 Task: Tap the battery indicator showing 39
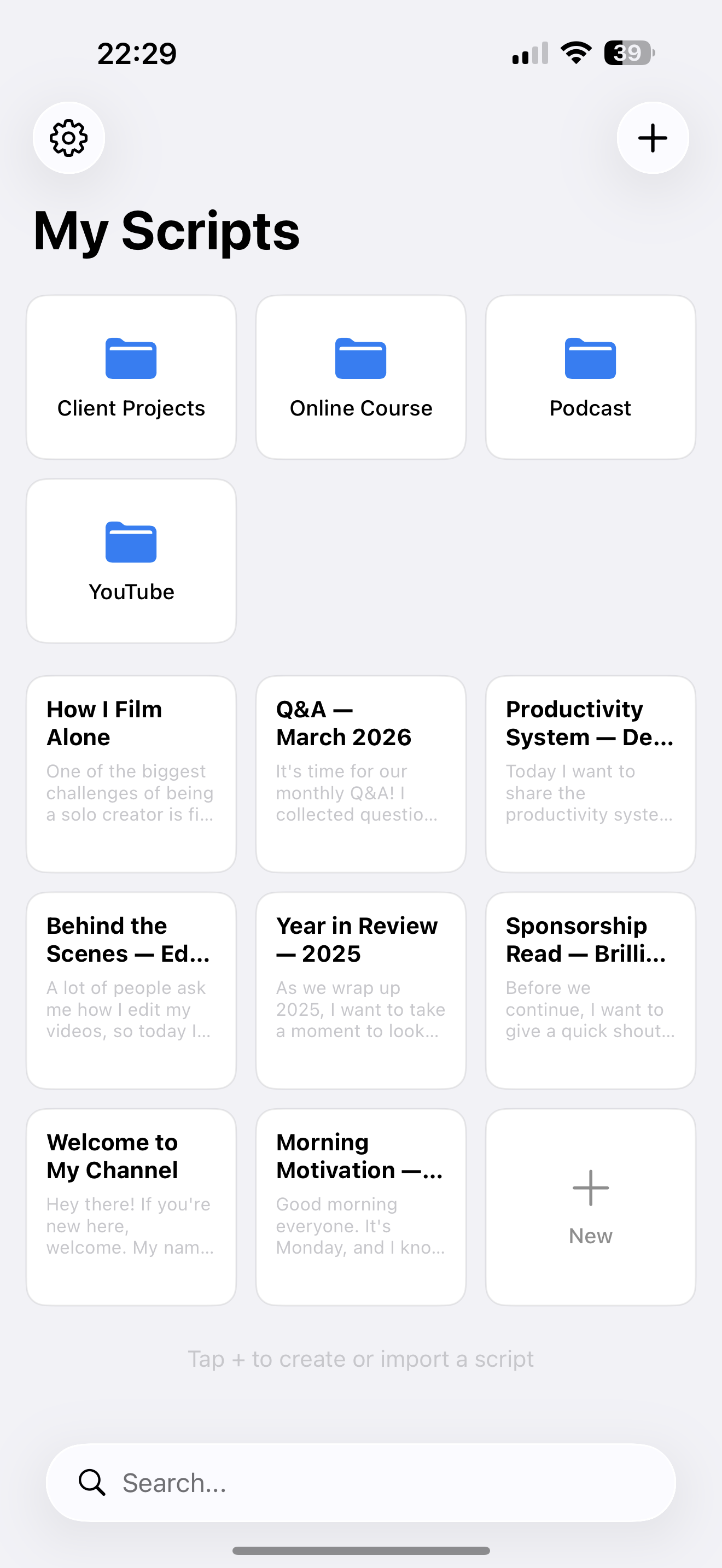(x=628, y=53)
